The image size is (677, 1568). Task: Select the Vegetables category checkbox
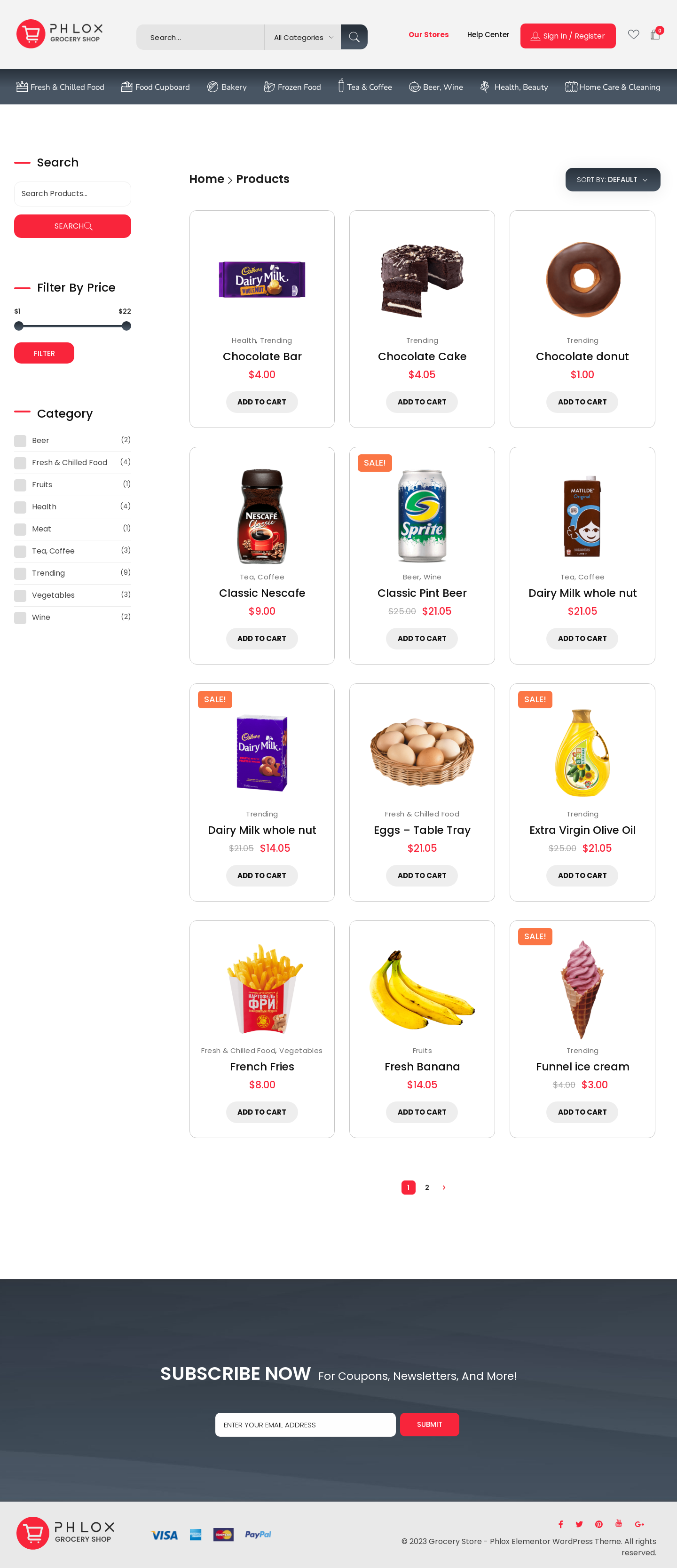20,595
